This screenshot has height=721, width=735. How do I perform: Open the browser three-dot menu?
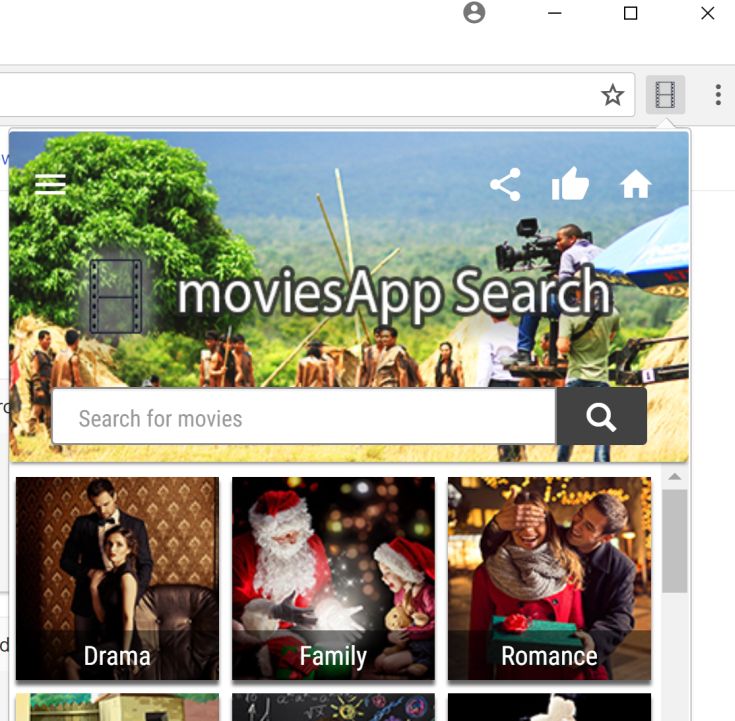[x=718, y=95]
